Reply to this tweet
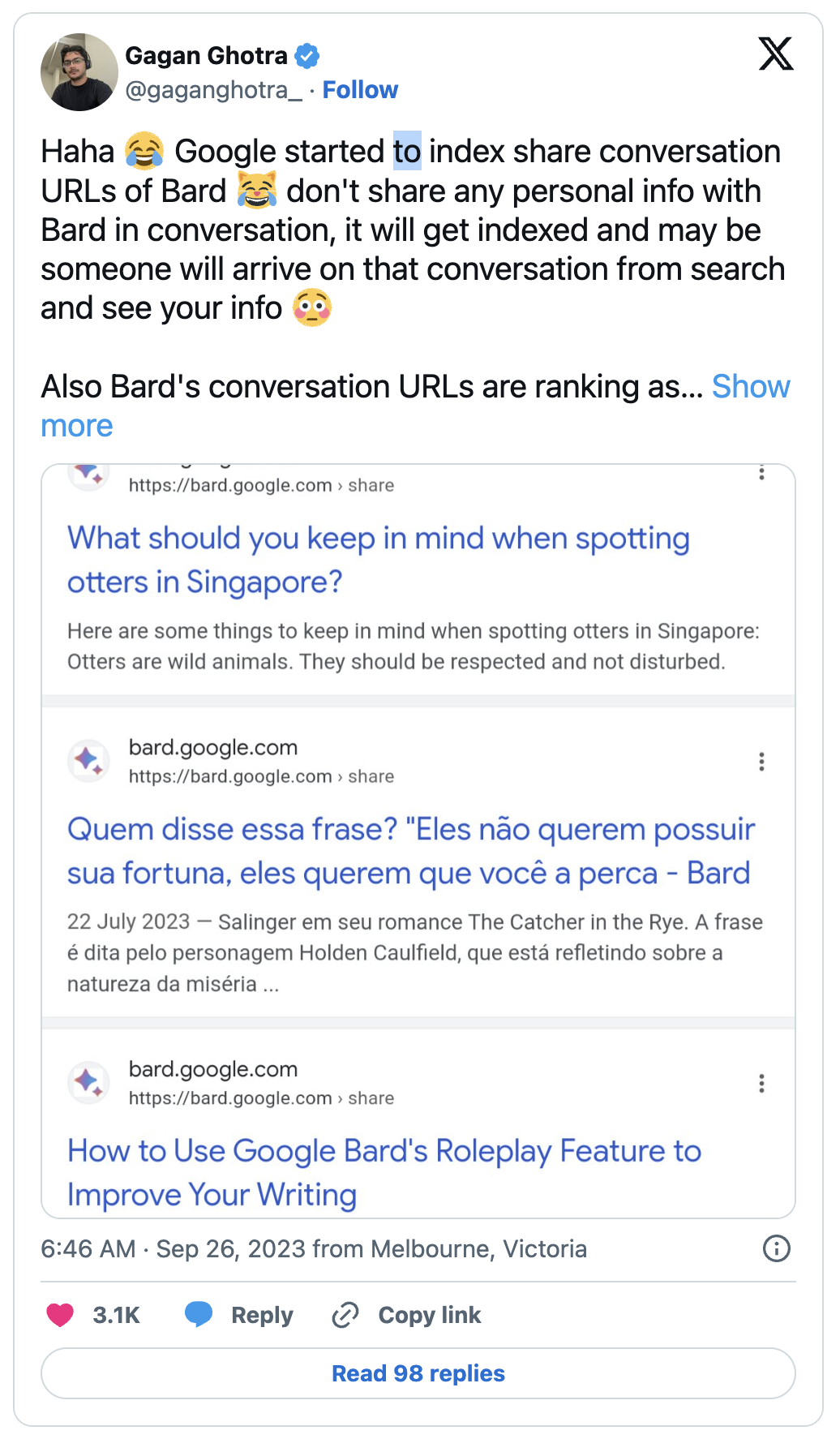 coord(238,1315)
